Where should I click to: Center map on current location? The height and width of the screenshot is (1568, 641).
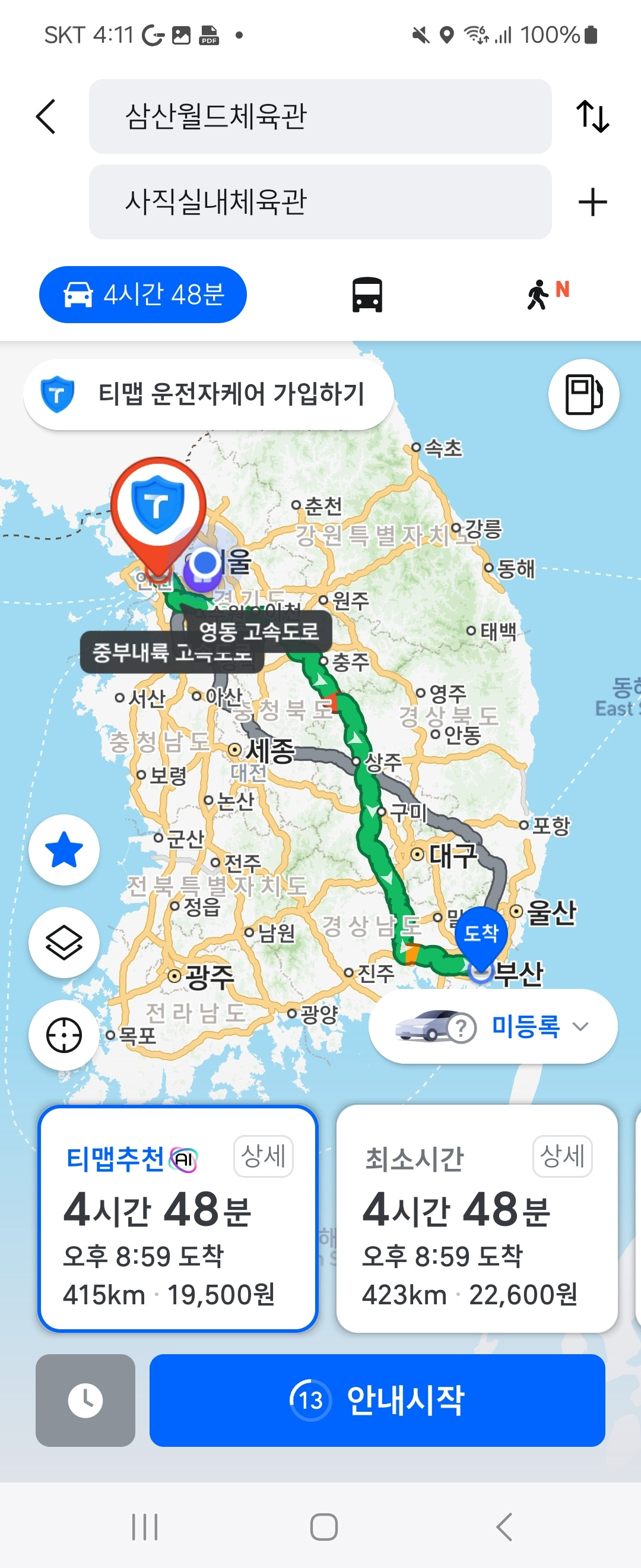[x=64, y=1033]
